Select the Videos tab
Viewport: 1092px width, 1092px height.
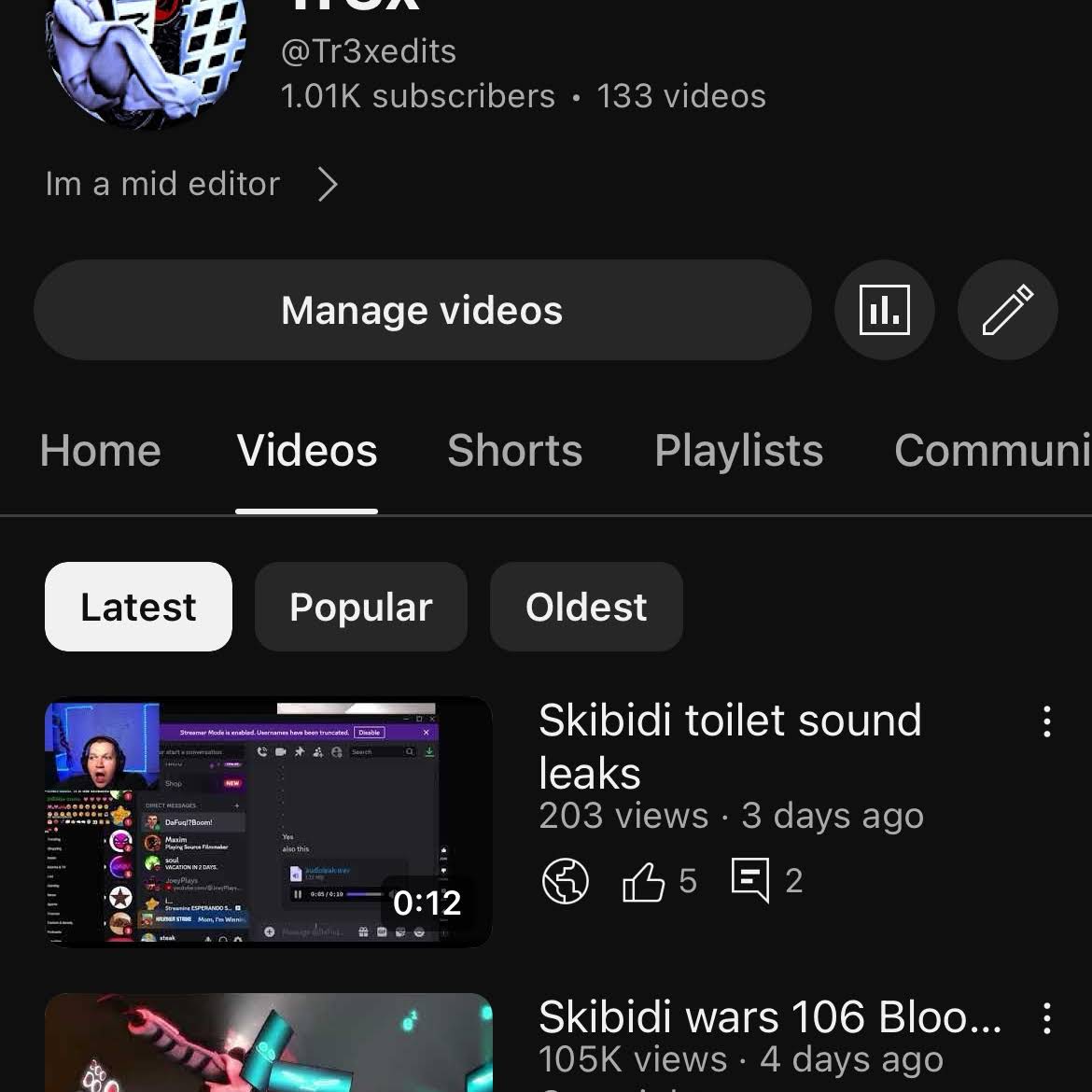(307, 451)
